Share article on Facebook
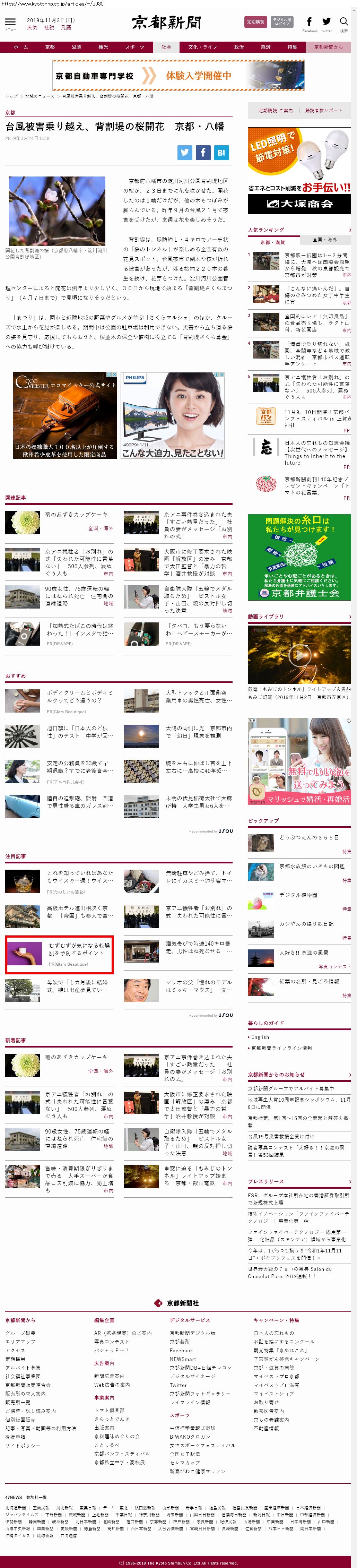The height and width of the screenshot is (1568, 357). pyautogui.click(x=202, y=153)
